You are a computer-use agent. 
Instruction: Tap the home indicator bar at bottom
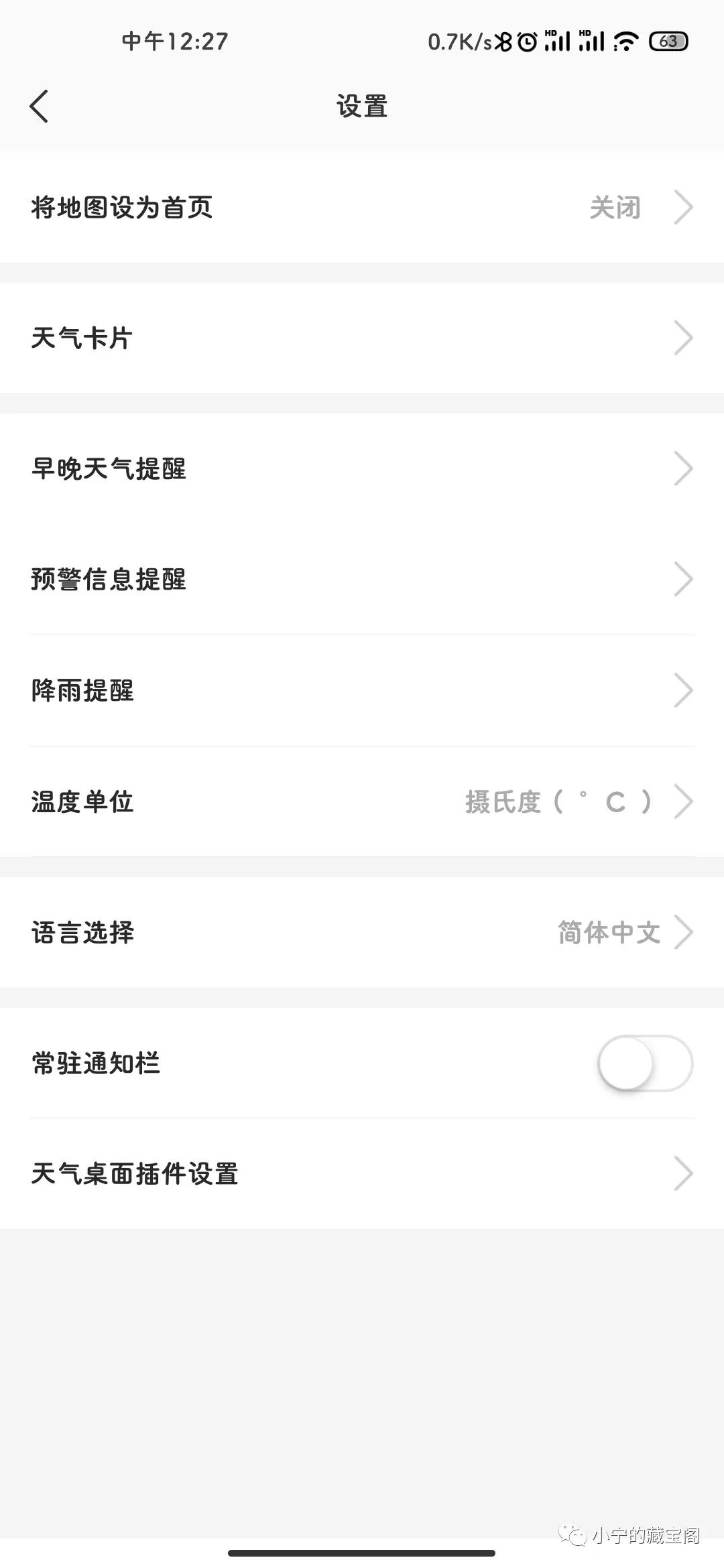(362, 1553)
